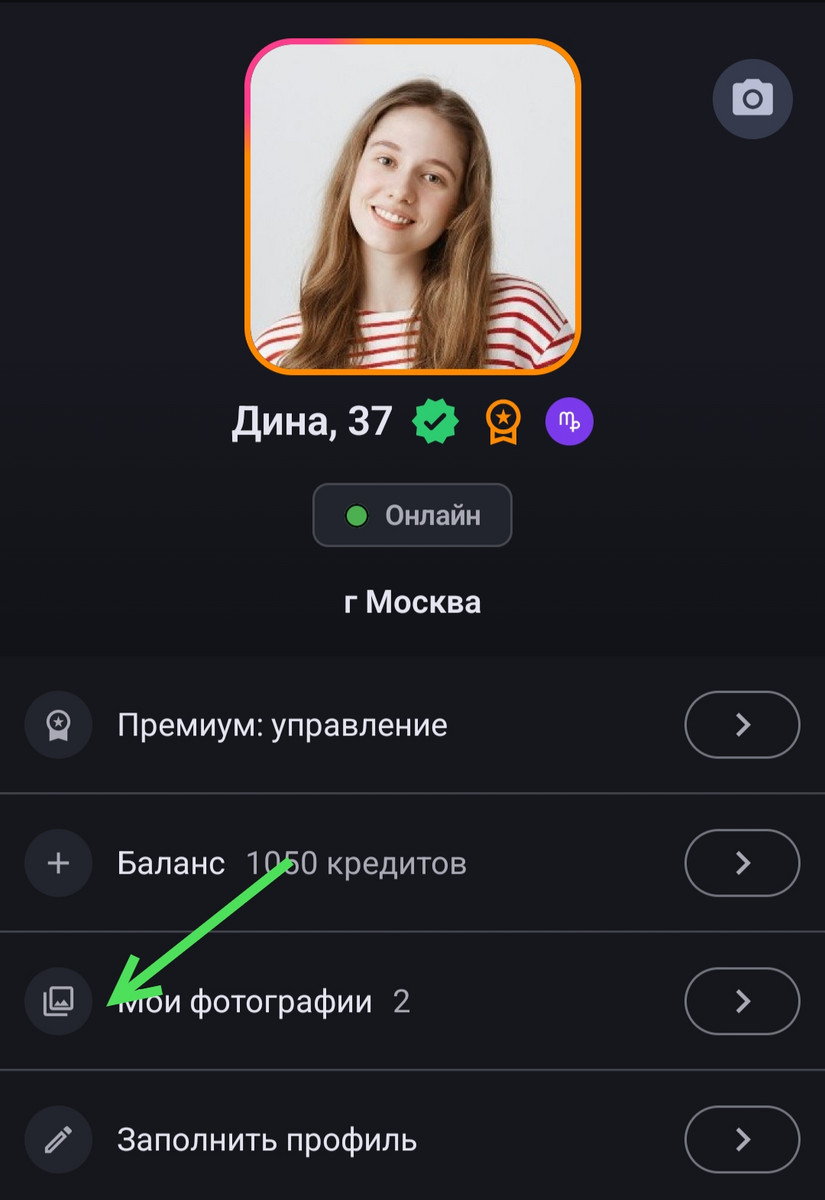Screen dimensions: 825x1200
Task: Tap the camera icon to add a photo
Action: click(x=752, y=98)
